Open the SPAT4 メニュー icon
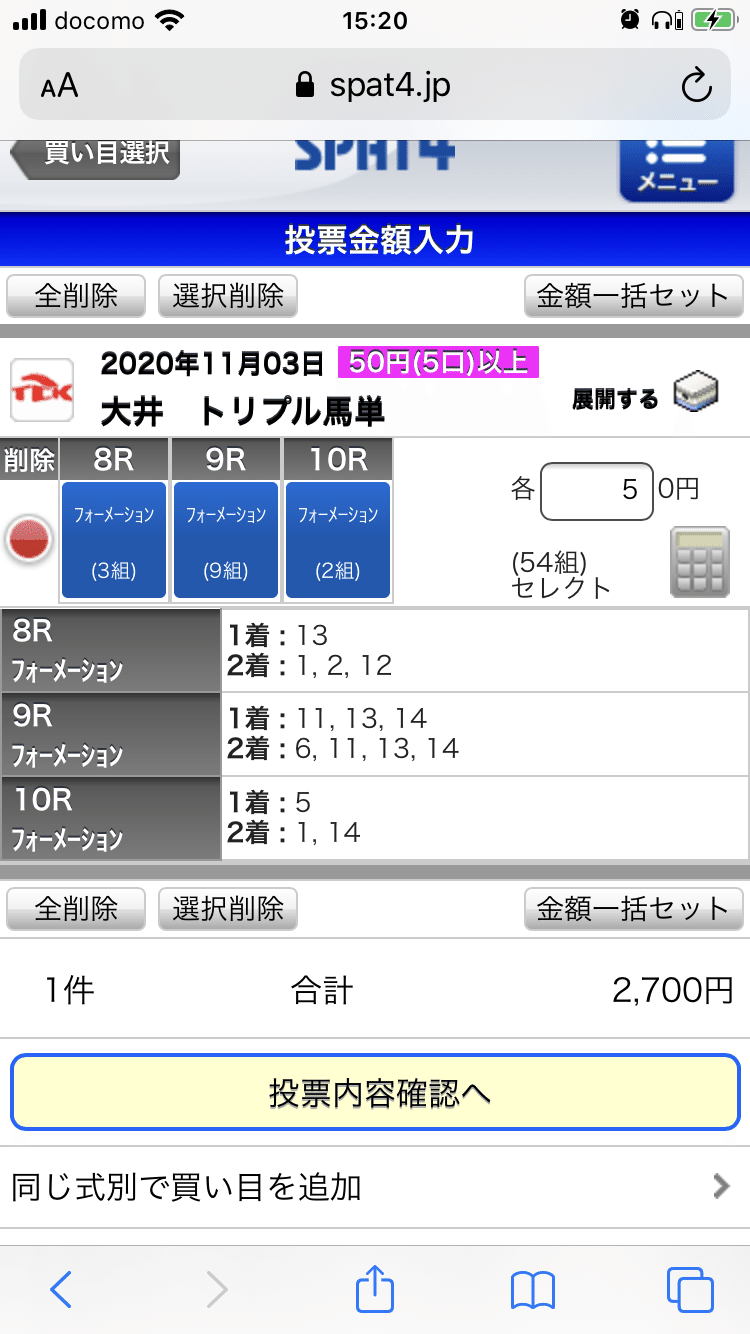750x1334 pixels. pos(677,170)
